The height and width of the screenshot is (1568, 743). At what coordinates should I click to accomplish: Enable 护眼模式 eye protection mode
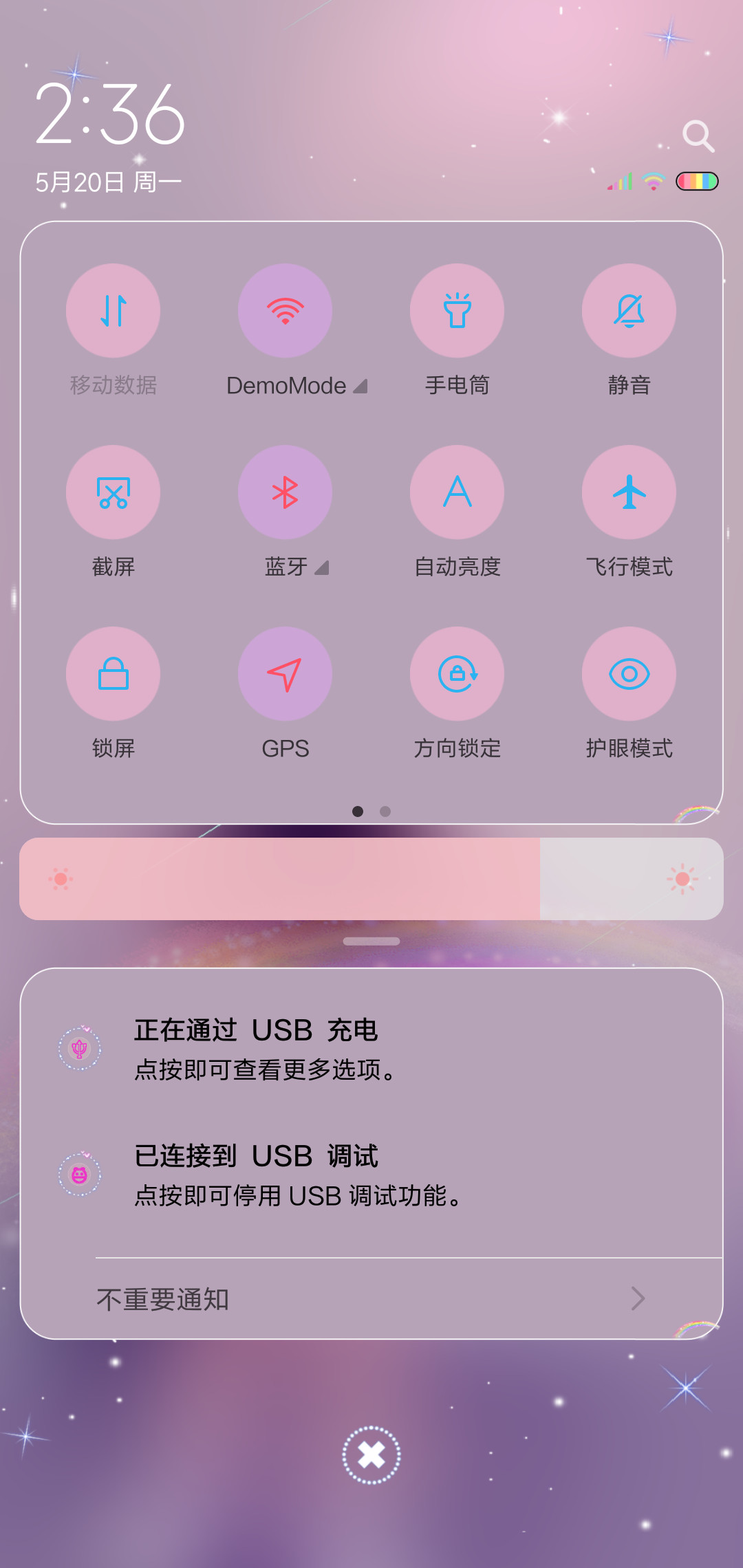click(629, 674)
